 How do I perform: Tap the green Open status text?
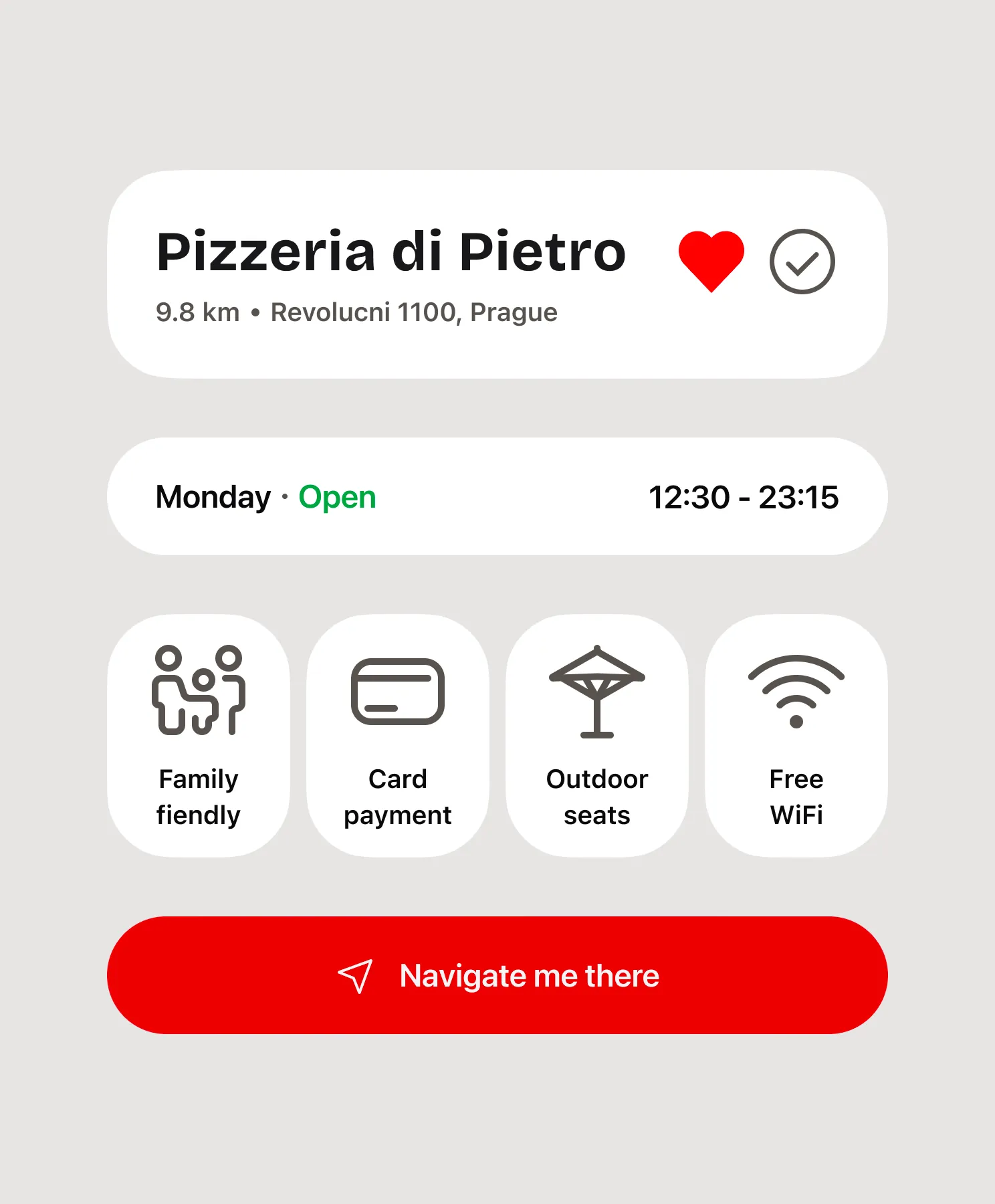(x=337, y=496)
